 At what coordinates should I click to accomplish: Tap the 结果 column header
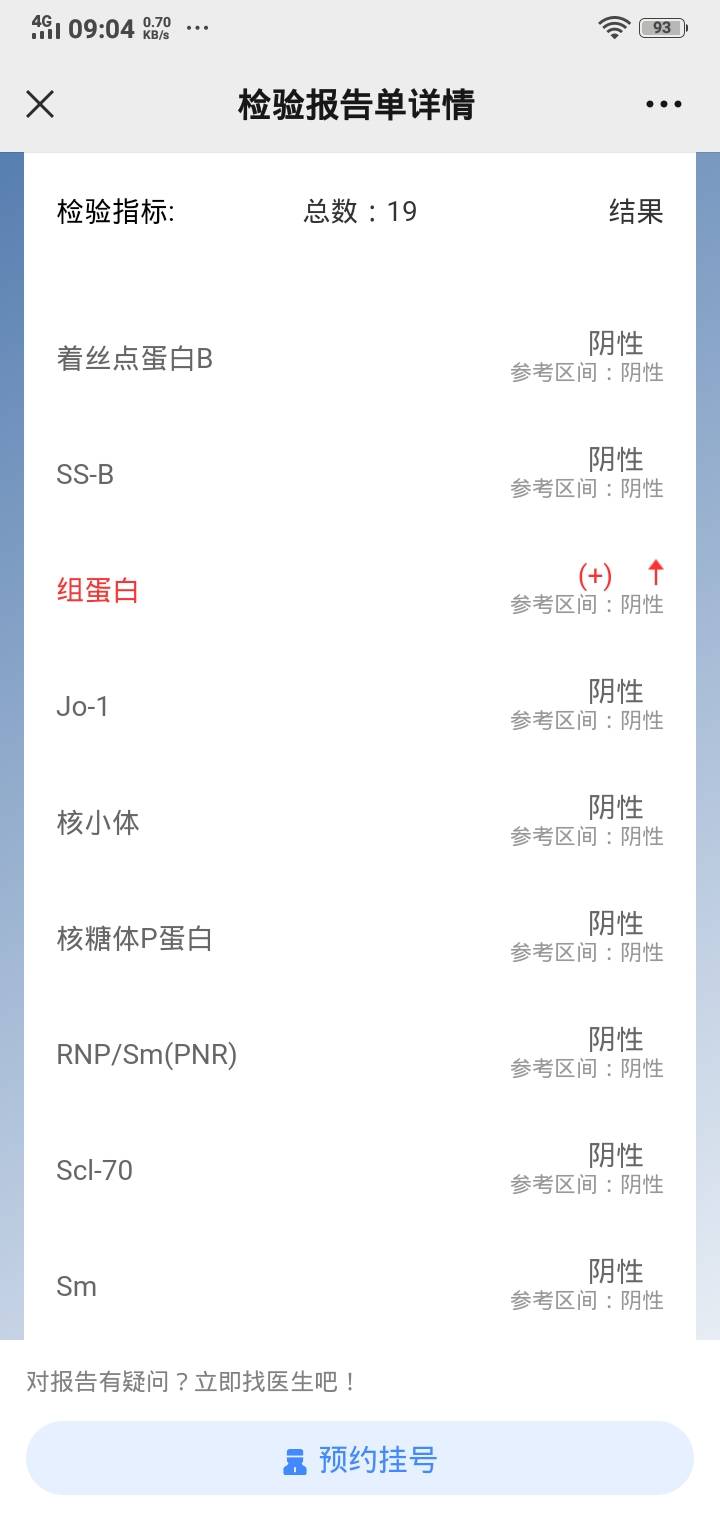click(x=637, y=211)
